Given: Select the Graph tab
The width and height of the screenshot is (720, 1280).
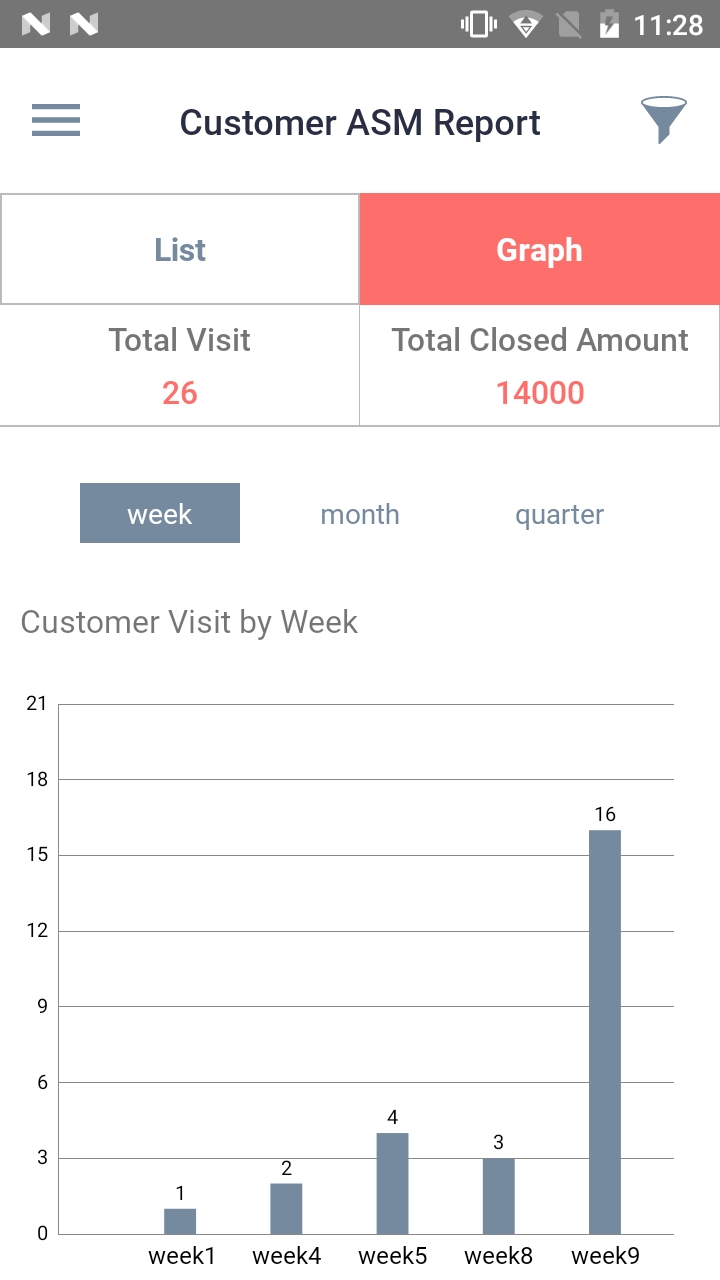Looking at the screenshot, I should tap(540, 249).
